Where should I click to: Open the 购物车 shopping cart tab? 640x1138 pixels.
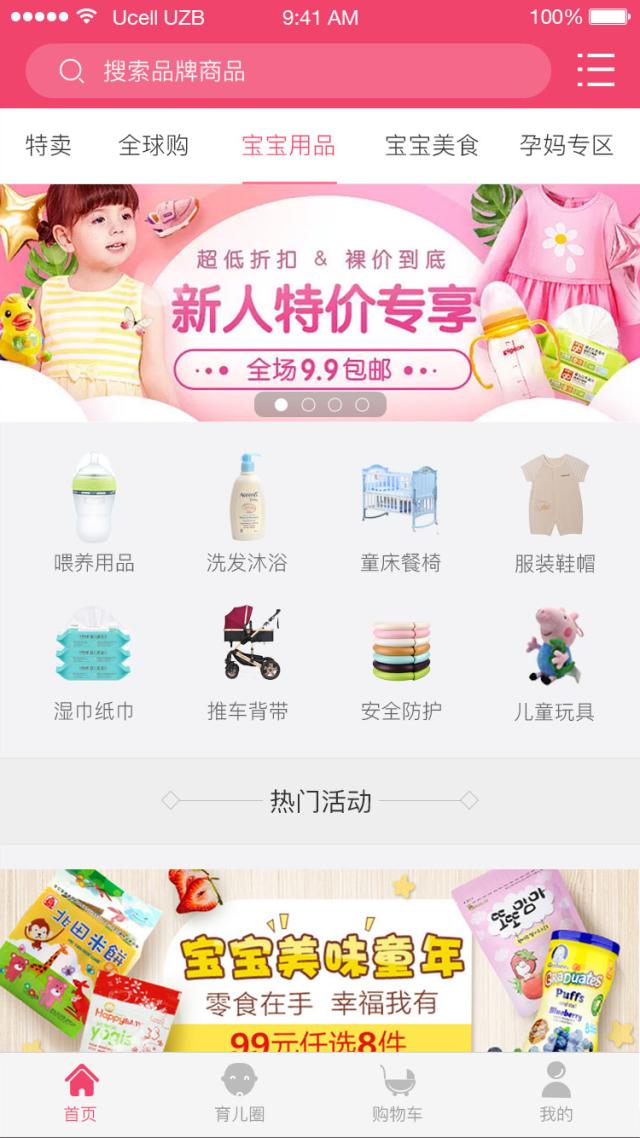[397, 1093]
